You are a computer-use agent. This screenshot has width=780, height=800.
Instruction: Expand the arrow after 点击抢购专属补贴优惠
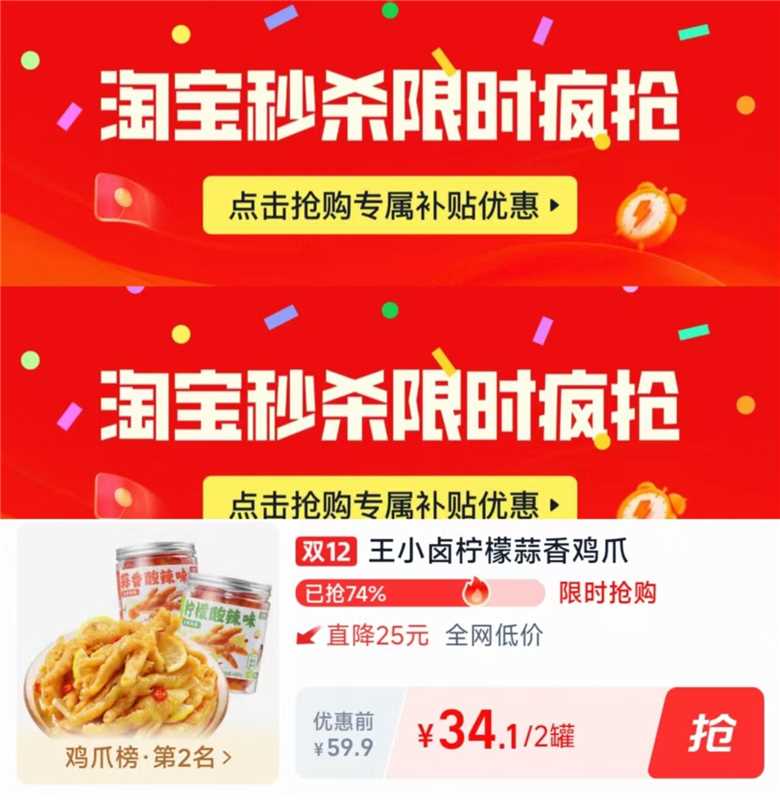[555, 208]
